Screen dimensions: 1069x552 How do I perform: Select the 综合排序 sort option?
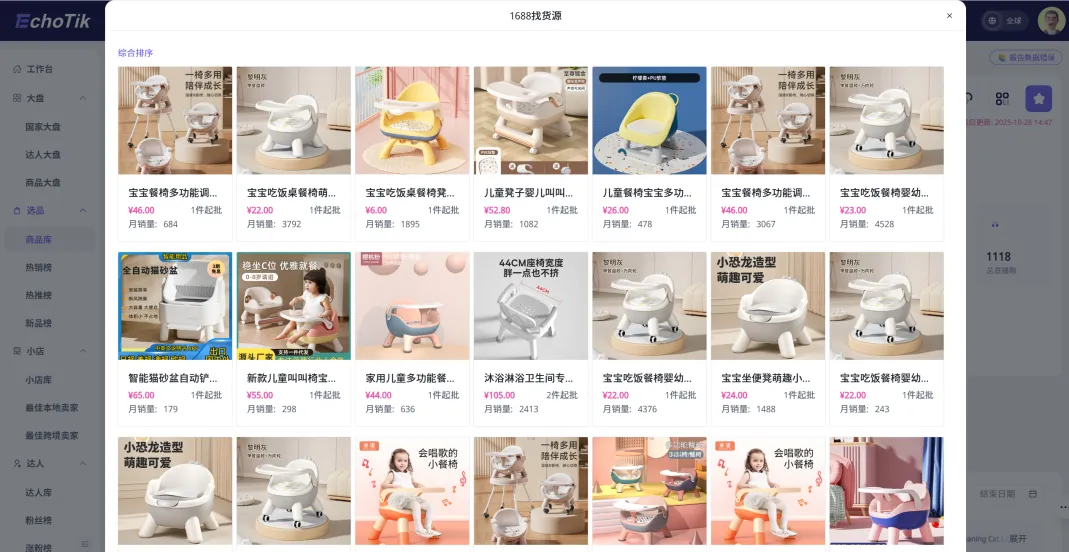point(135,53)
